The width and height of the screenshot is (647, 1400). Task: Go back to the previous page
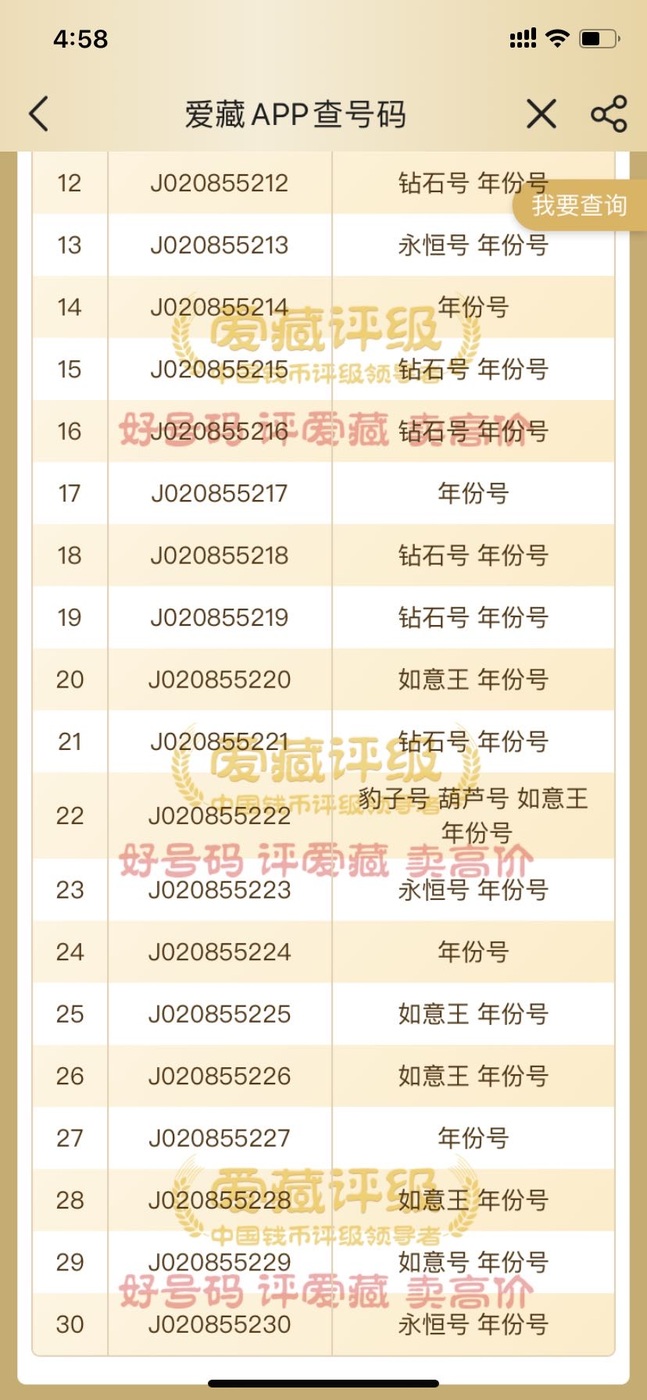(x=38, y=114)
